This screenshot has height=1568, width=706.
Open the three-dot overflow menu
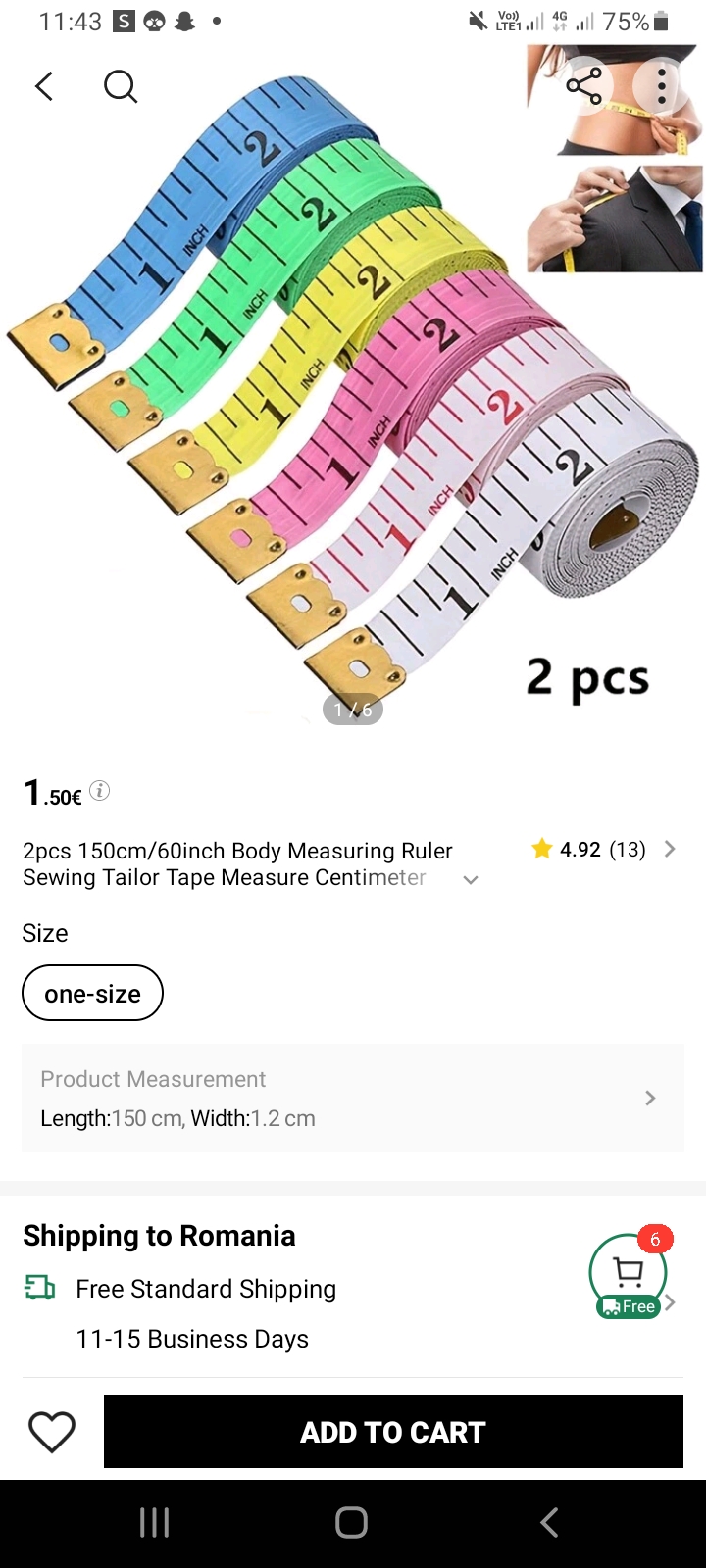coord(662,86)
